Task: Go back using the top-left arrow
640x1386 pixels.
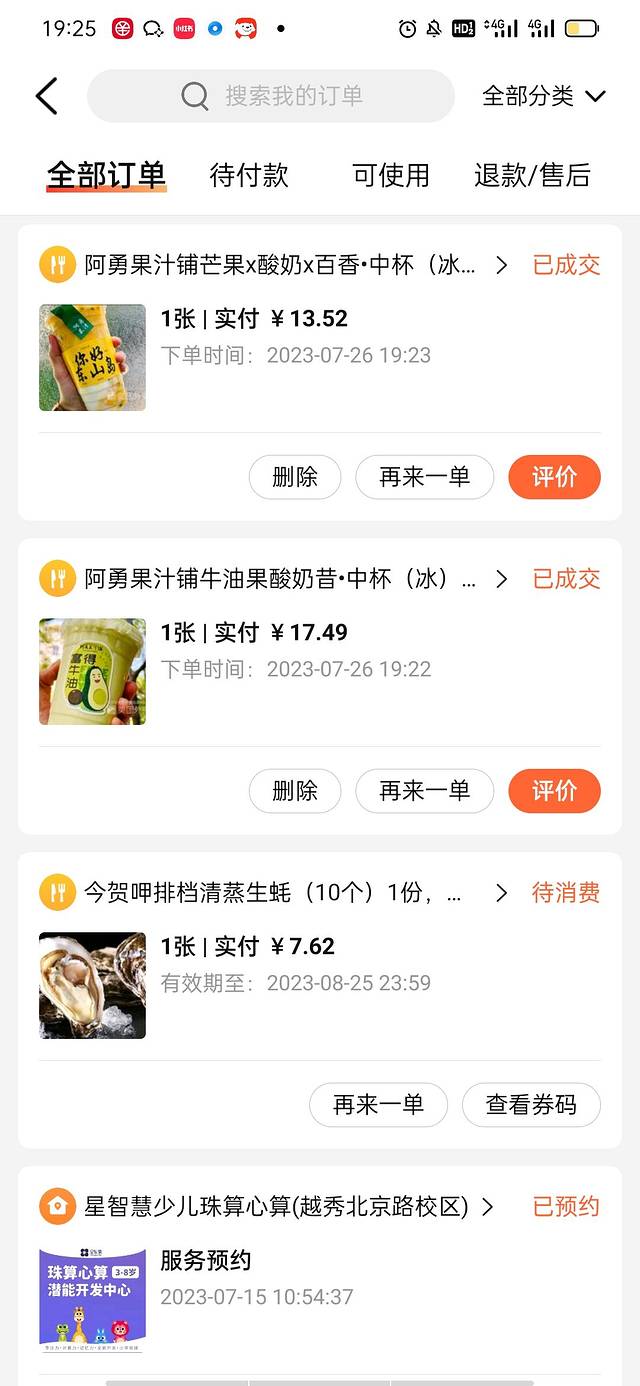Action: pyautogui.click(x=47, y=96)
